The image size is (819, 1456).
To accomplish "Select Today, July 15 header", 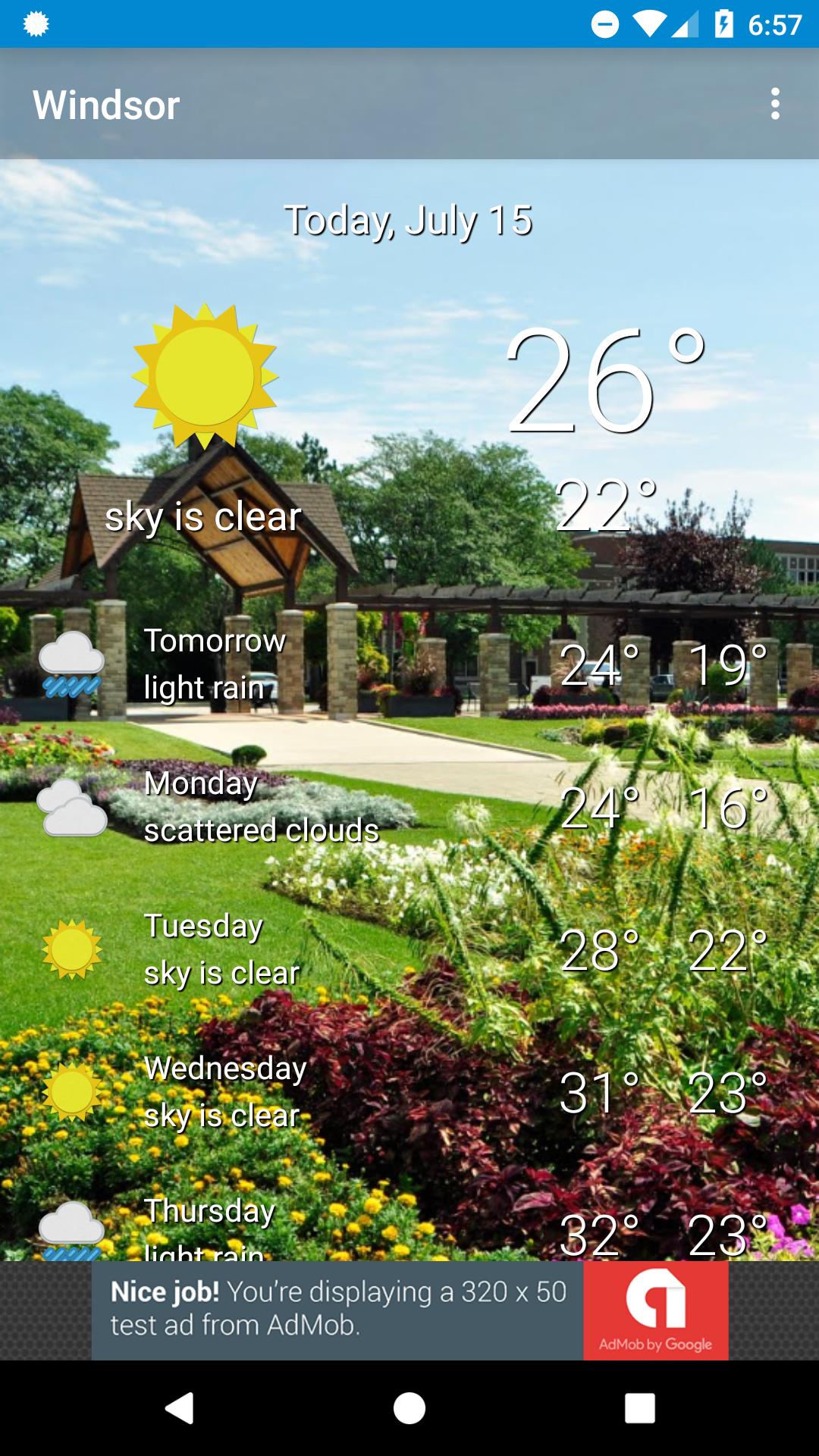I will point(409,220).
